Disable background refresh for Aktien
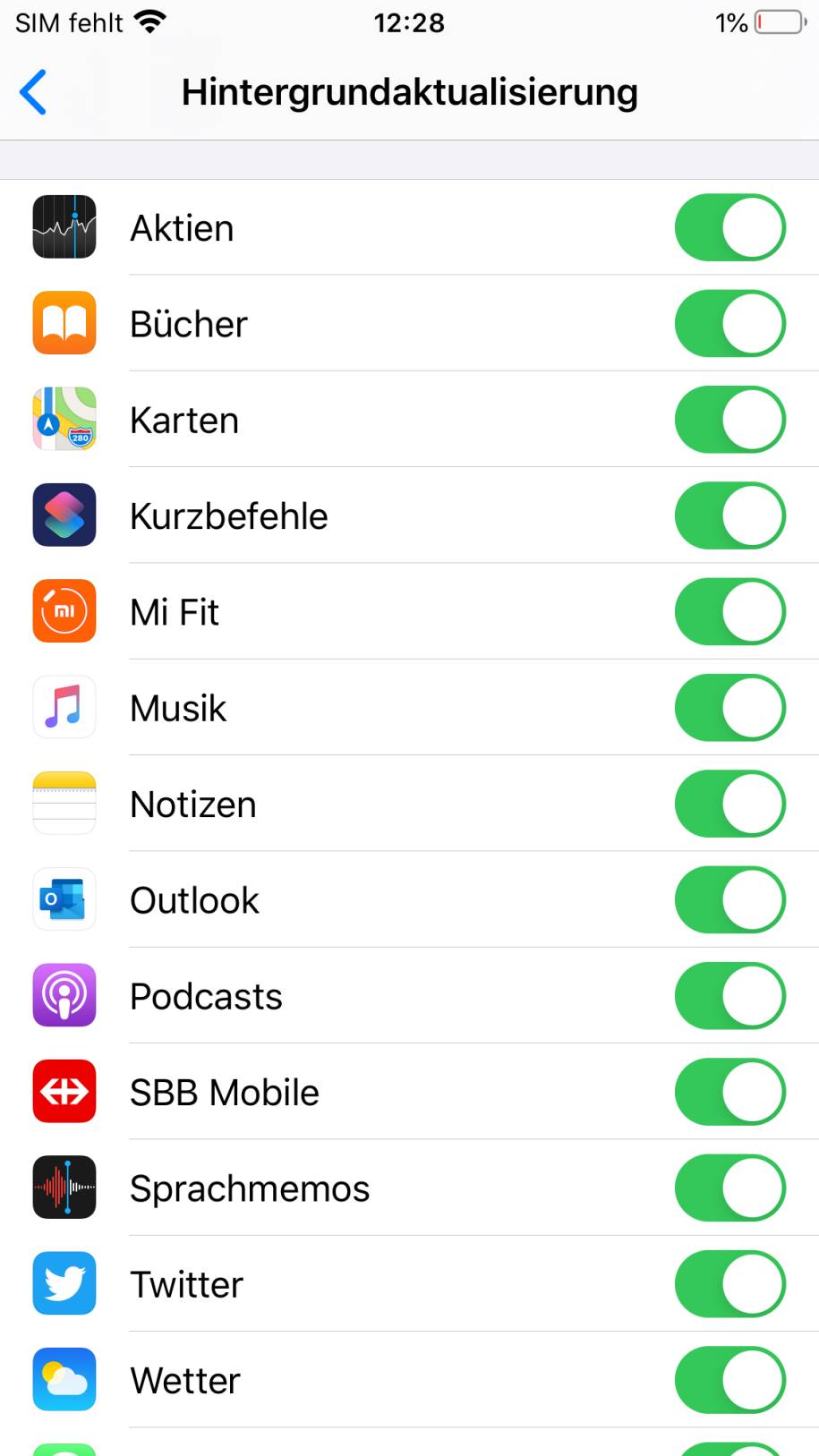This screenshot has width=819, height=1456. (730, 227)
